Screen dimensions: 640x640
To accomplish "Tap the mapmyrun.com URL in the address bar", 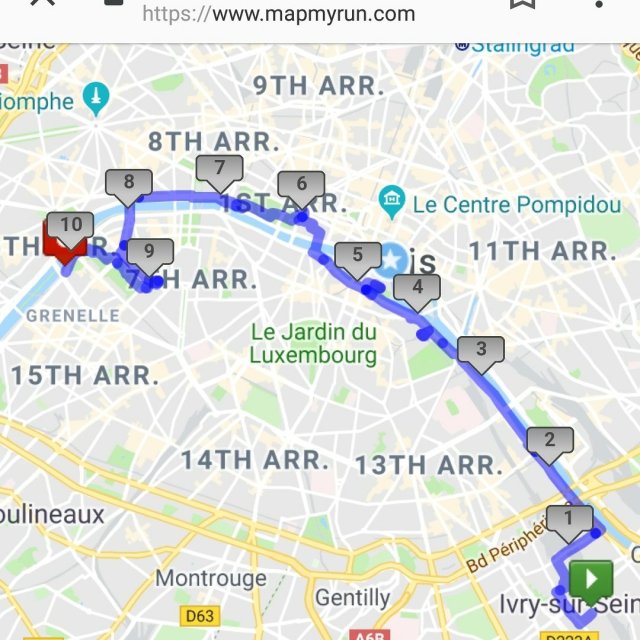I will point(278,14).
